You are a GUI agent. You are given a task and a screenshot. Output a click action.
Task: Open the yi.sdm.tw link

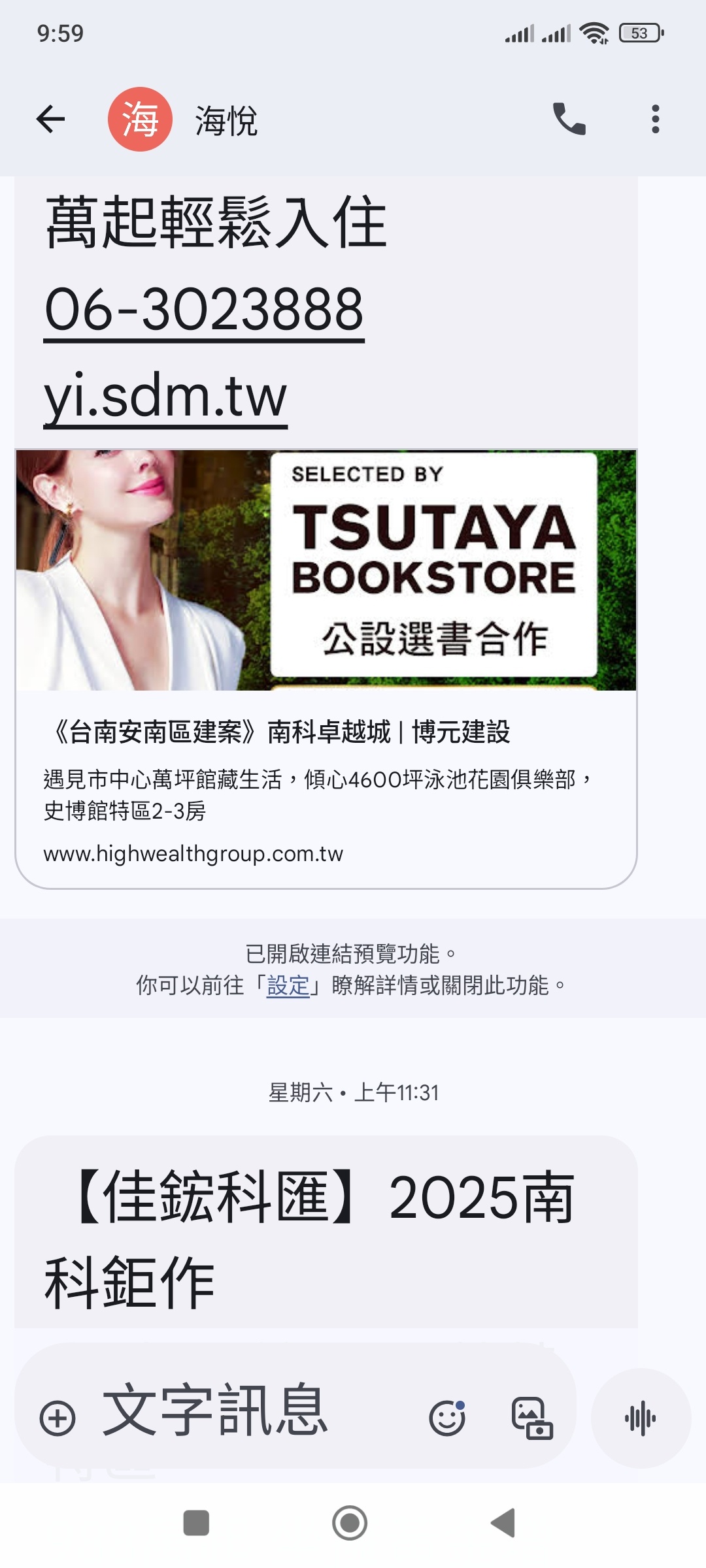click(165, 397)
